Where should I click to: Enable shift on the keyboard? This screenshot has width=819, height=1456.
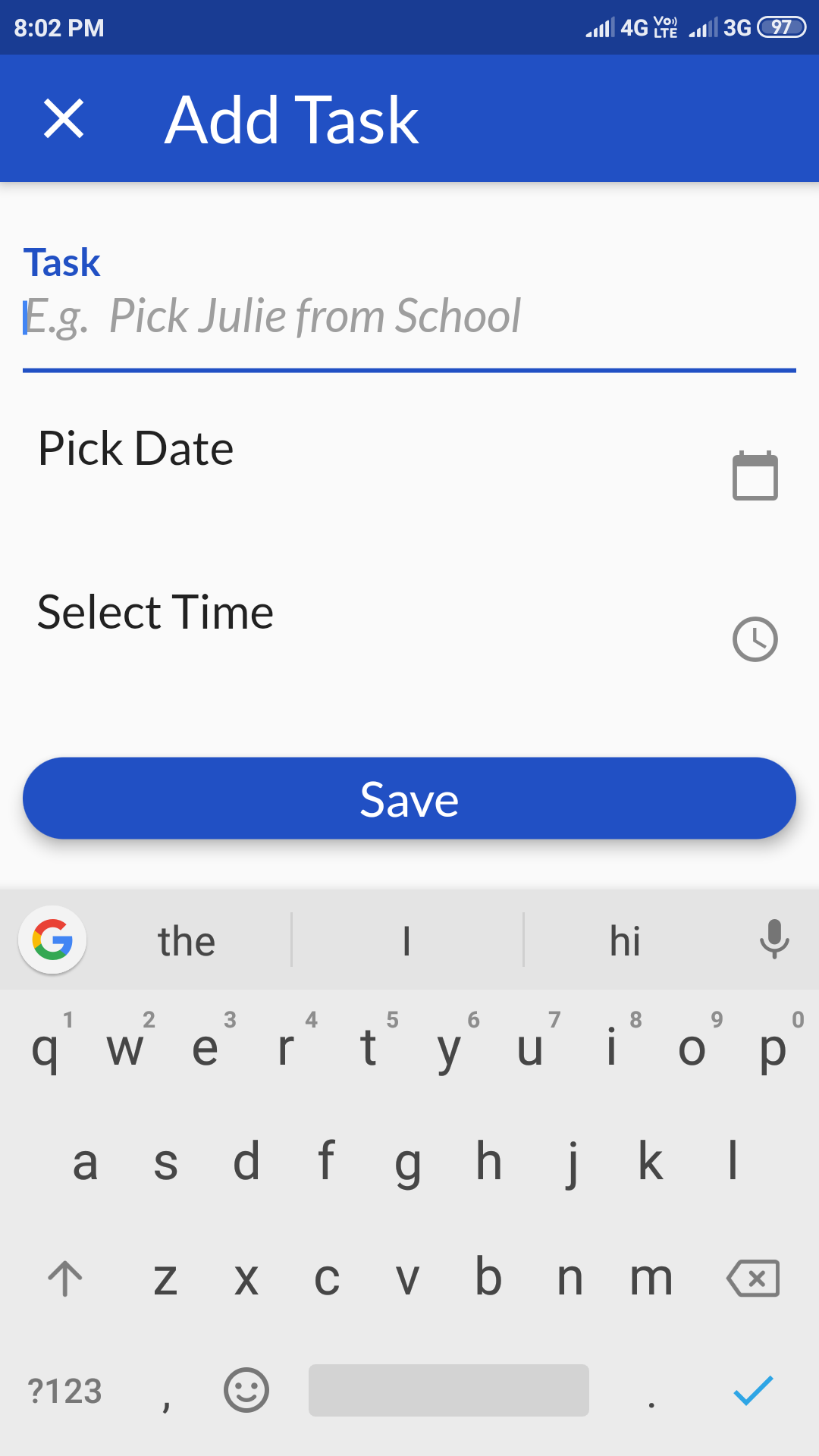point(65,1279)
